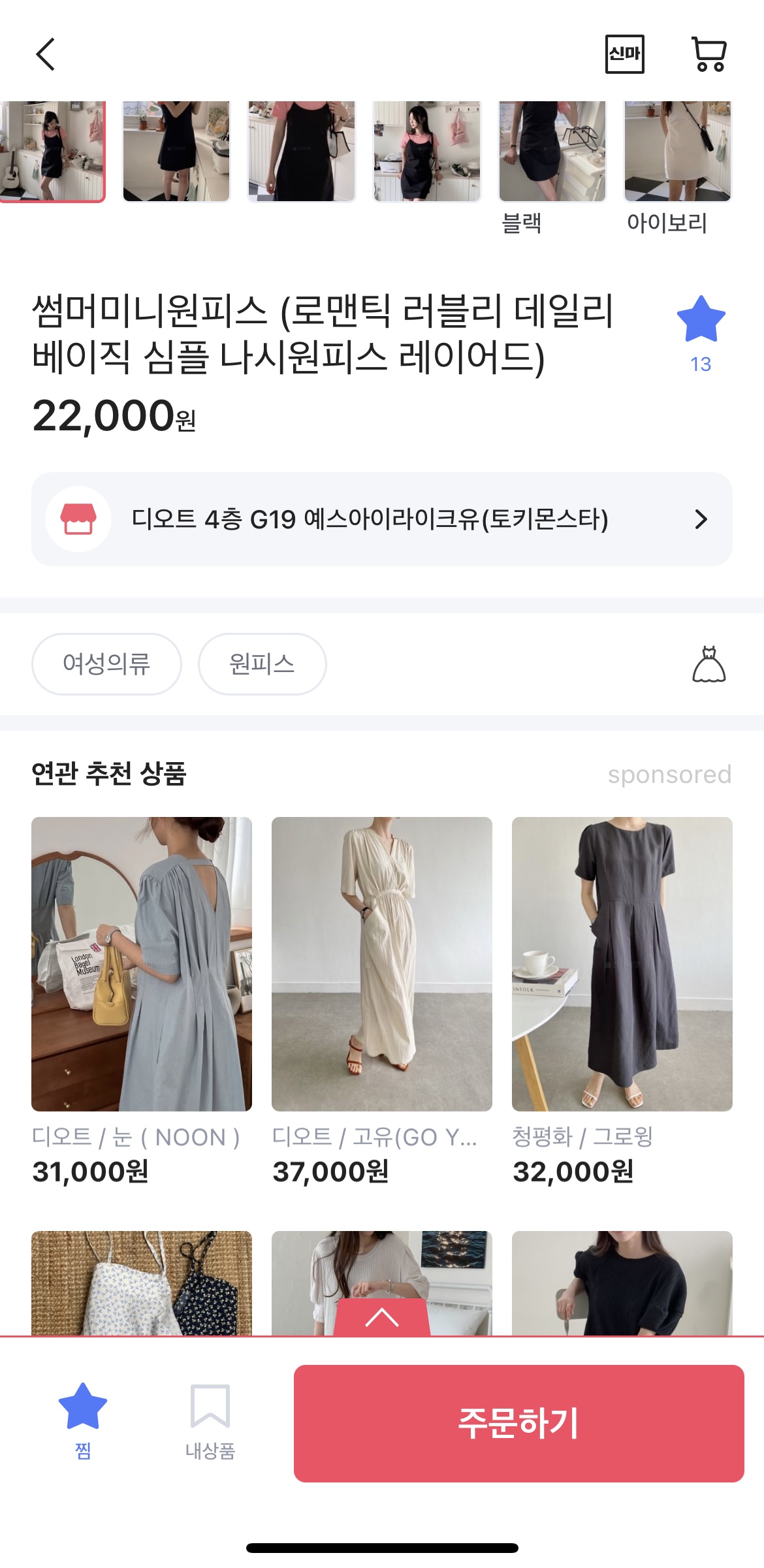Tap the dress icon beside category chips
Screen dimensions: 764x1568
(708, 664)
